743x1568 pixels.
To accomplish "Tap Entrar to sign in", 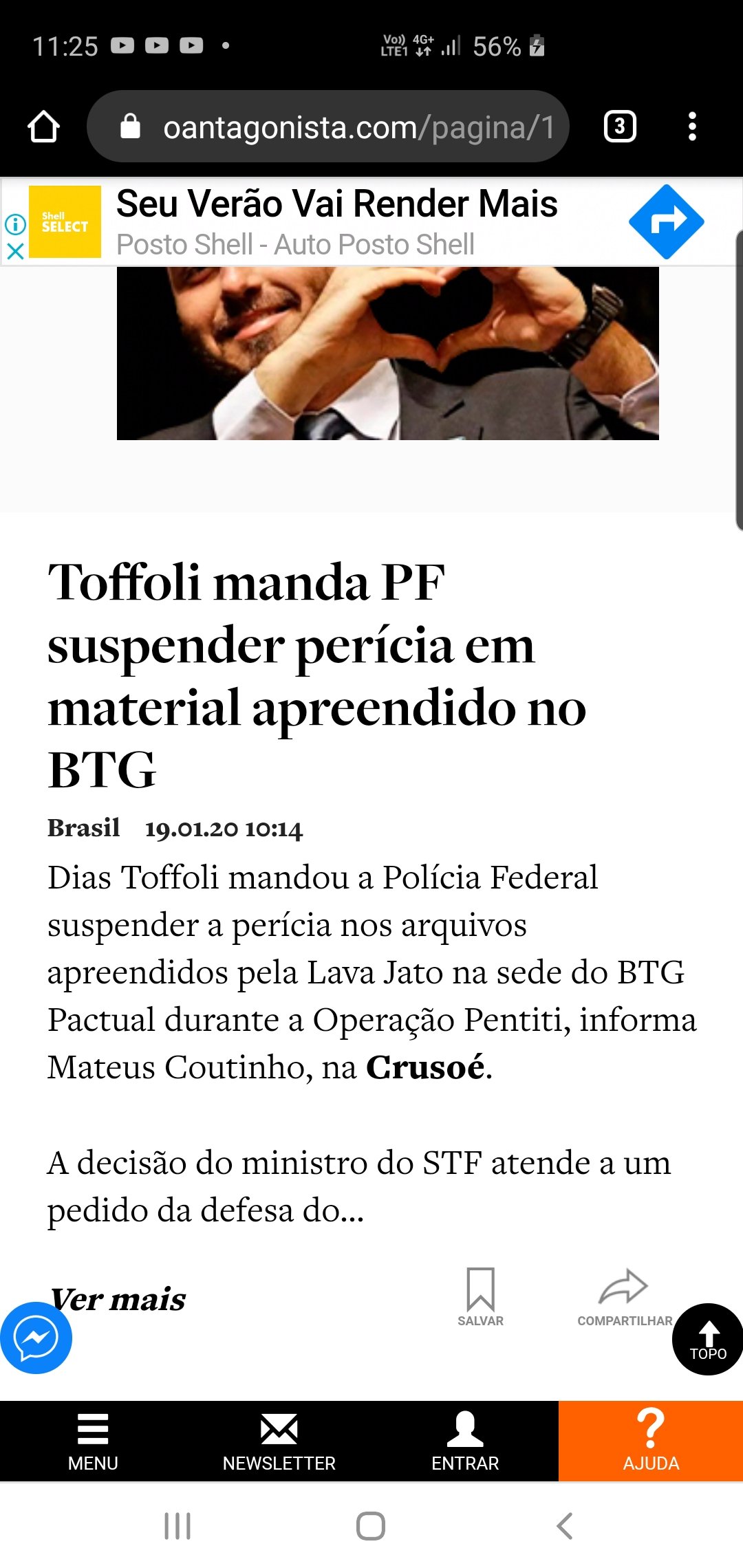I will [x=465, y=1441].
